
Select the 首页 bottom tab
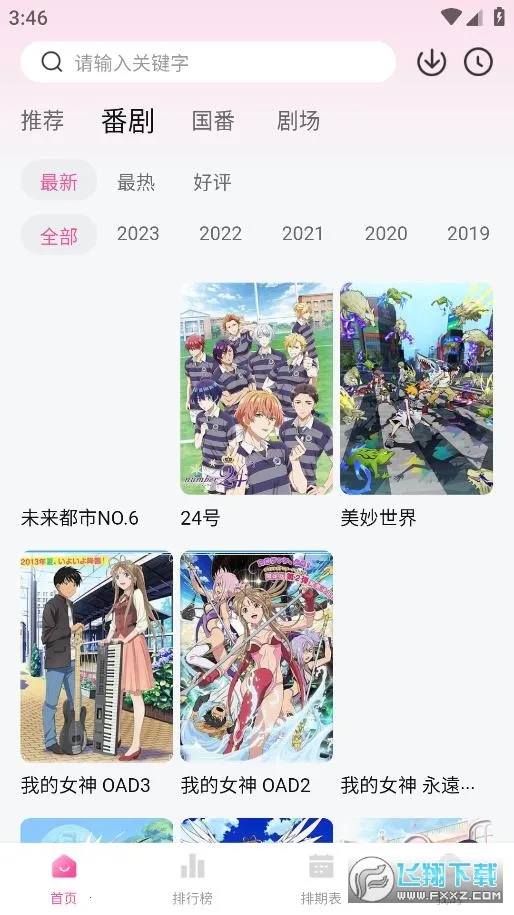coord(64,879)
